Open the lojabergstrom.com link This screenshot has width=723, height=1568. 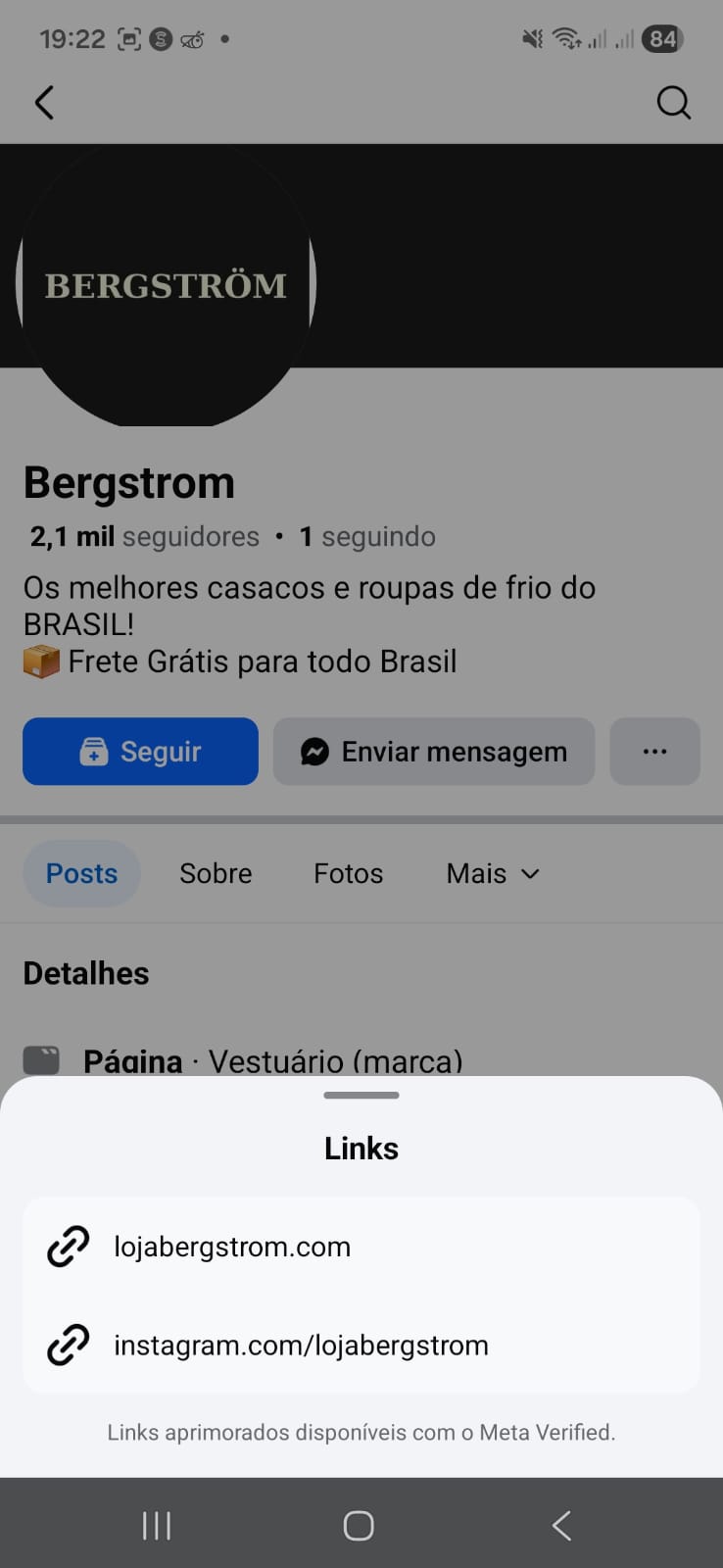[x=232, y=1247]
